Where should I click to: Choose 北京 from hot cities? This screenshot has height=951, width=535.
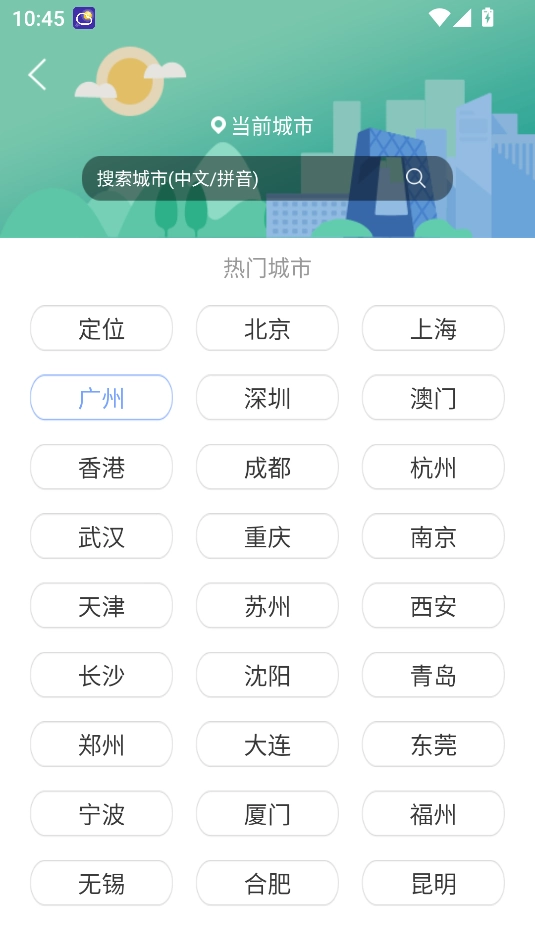268,328
